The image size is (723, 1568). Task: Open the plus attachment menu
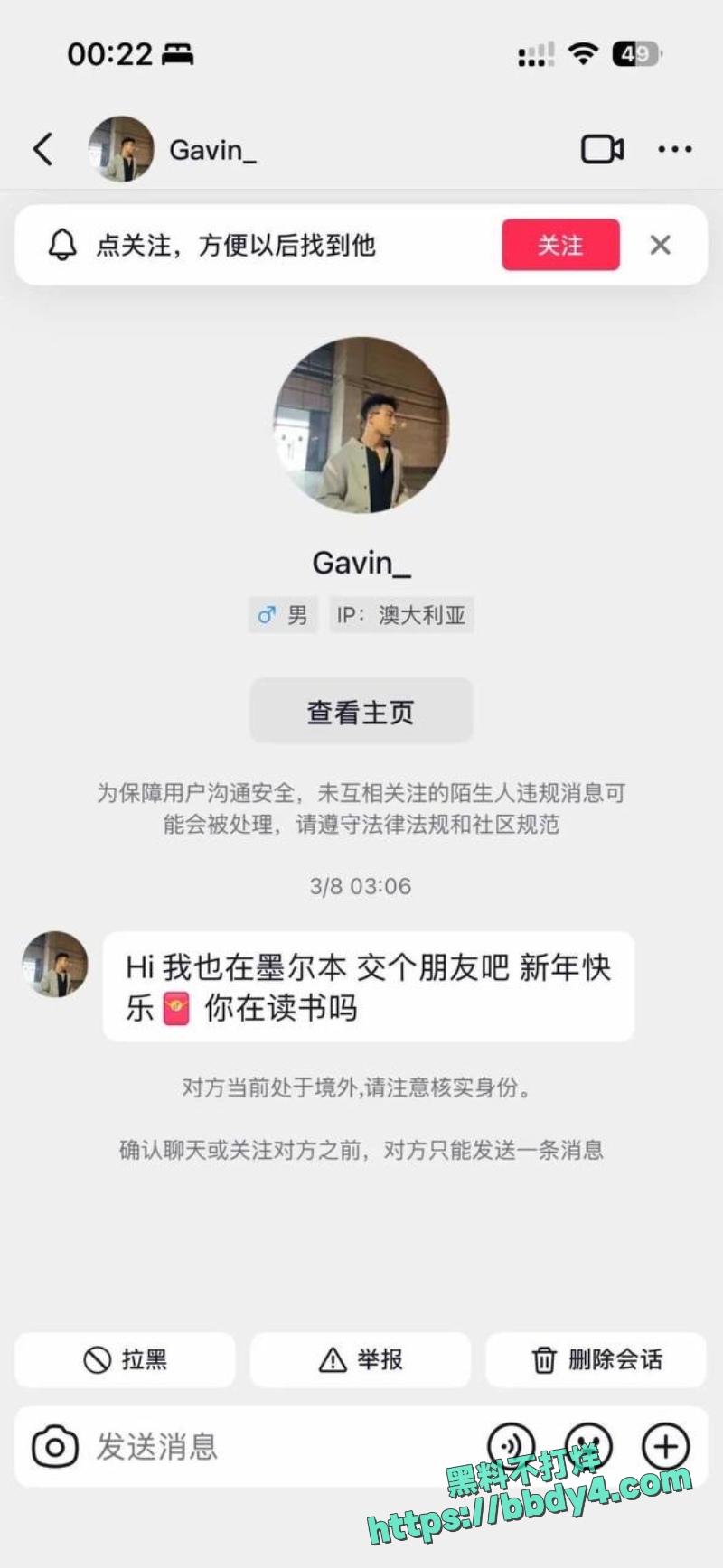(x=665, y=1446)
